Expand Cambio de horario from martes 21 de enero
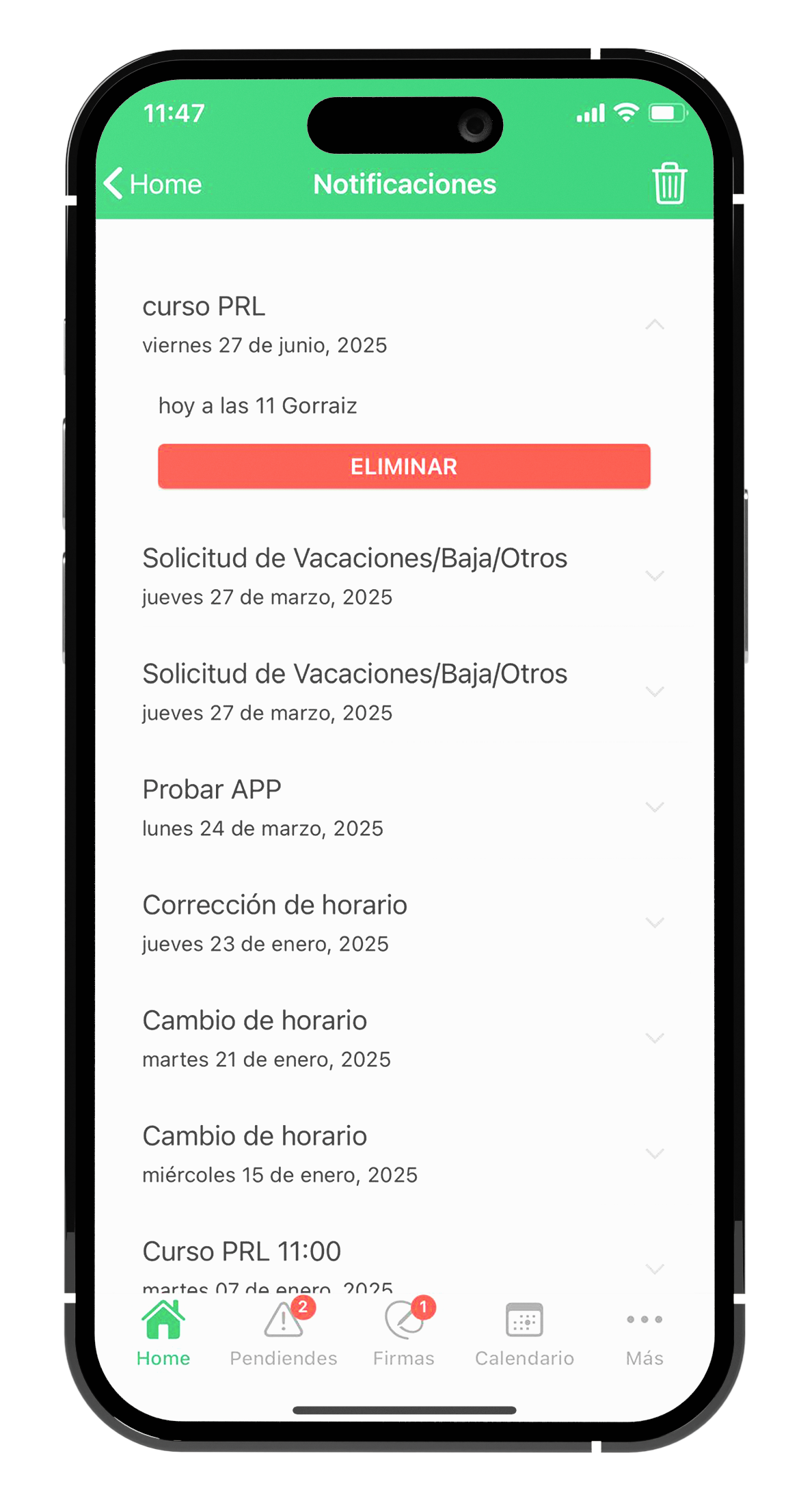812x1501 pixels. tap(654, 1038)
